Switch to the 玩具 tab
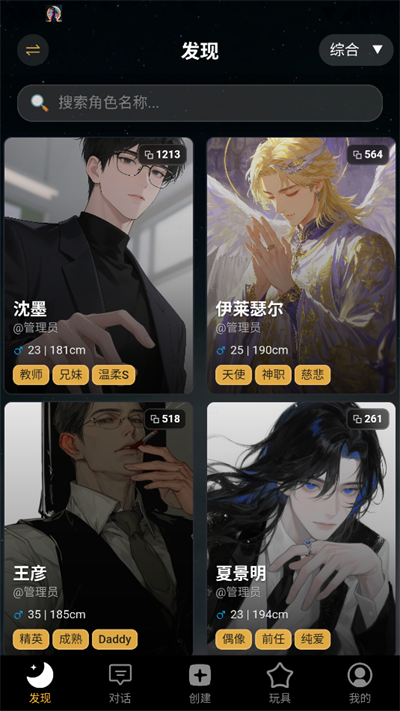Viewport: 400px width, 711px height. point(280,683)
